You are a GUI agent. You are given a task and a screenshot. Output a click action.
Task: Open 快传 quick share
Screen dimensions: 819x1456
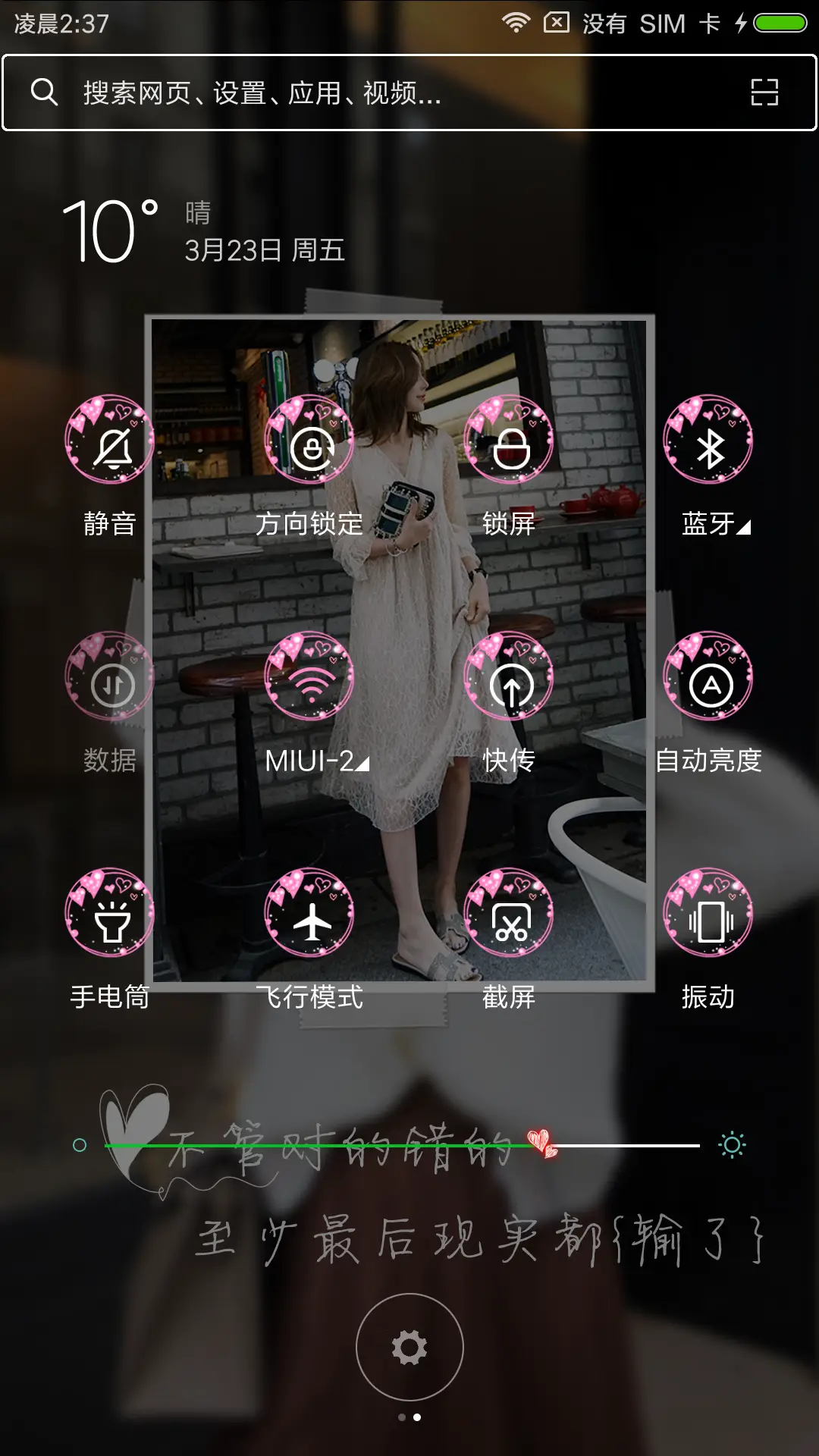(510, 682)
